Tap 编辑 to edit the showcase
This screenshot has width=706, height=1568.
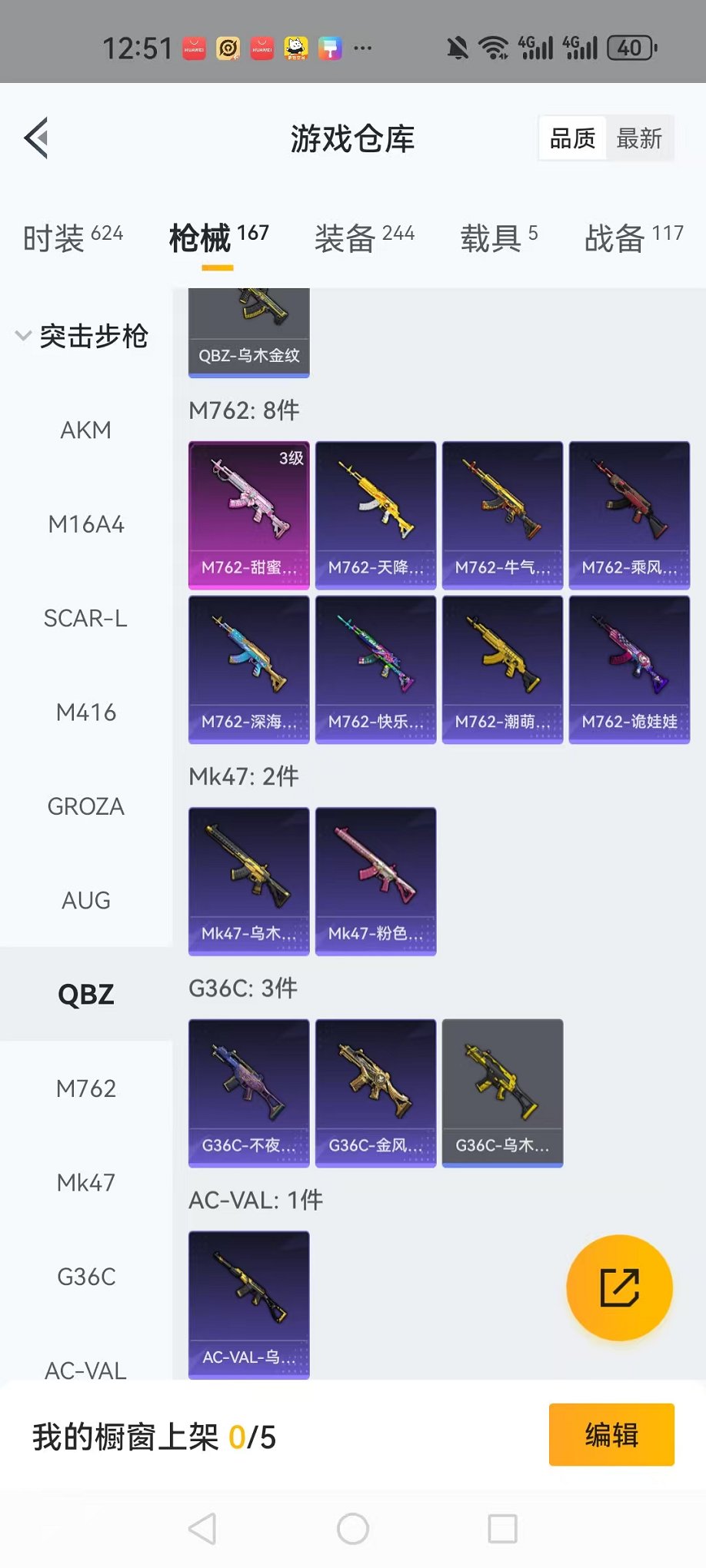tap(611, 1434)
